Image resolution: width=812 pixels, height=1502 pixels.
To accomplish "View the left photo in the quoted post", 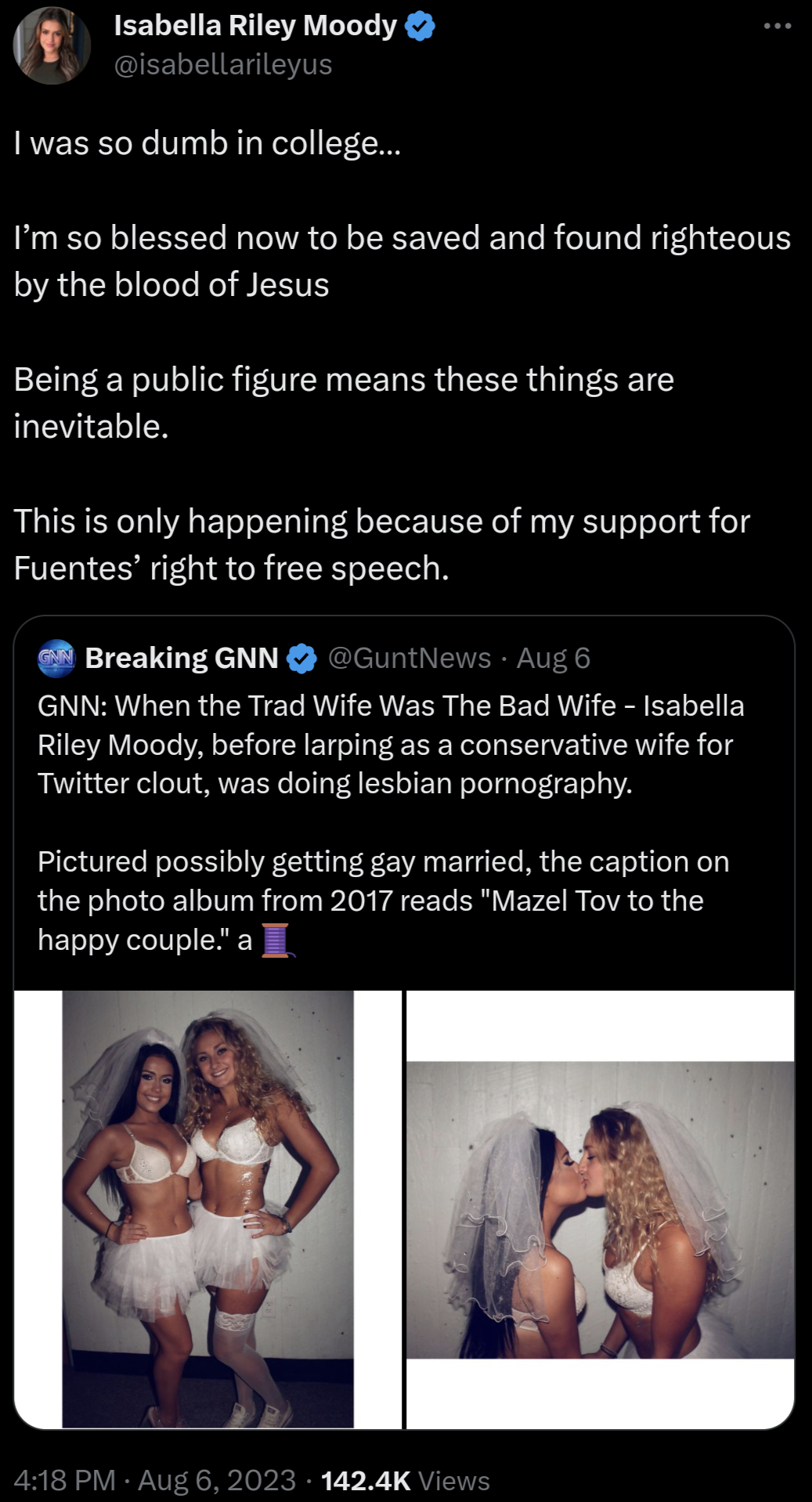I will coord(208,1208).
